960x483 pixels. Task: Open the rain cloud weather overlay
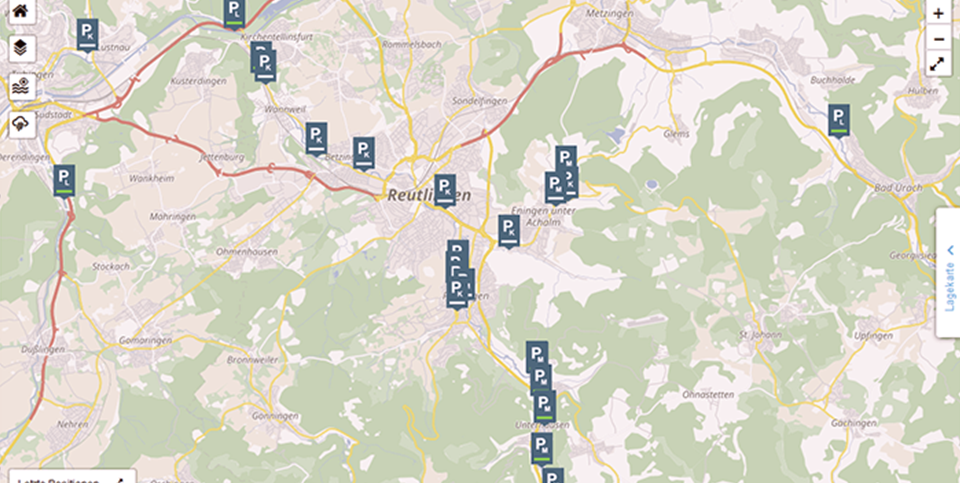tap(21, 125)
